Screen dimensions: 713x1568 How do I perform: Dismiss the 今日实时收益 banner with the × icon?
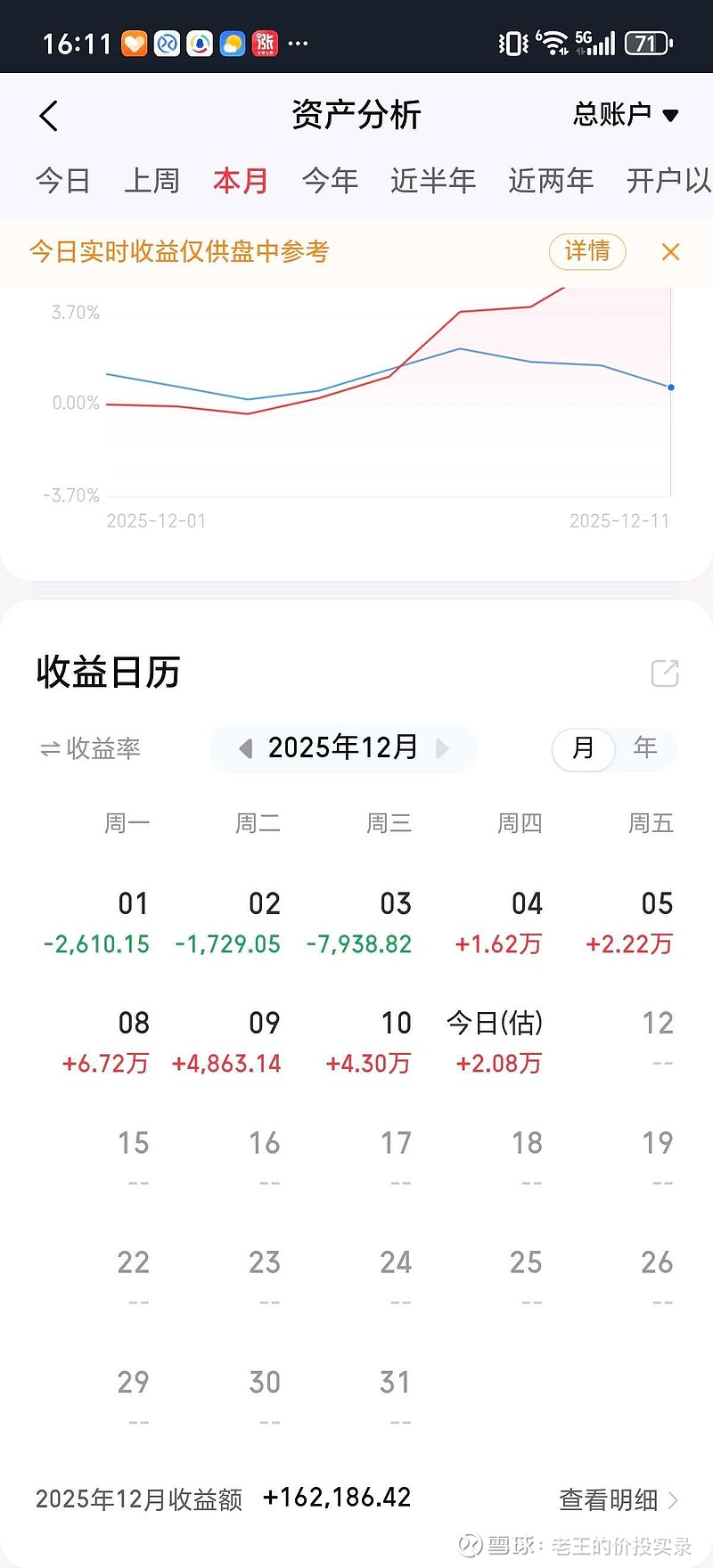(x=670, y=252)
